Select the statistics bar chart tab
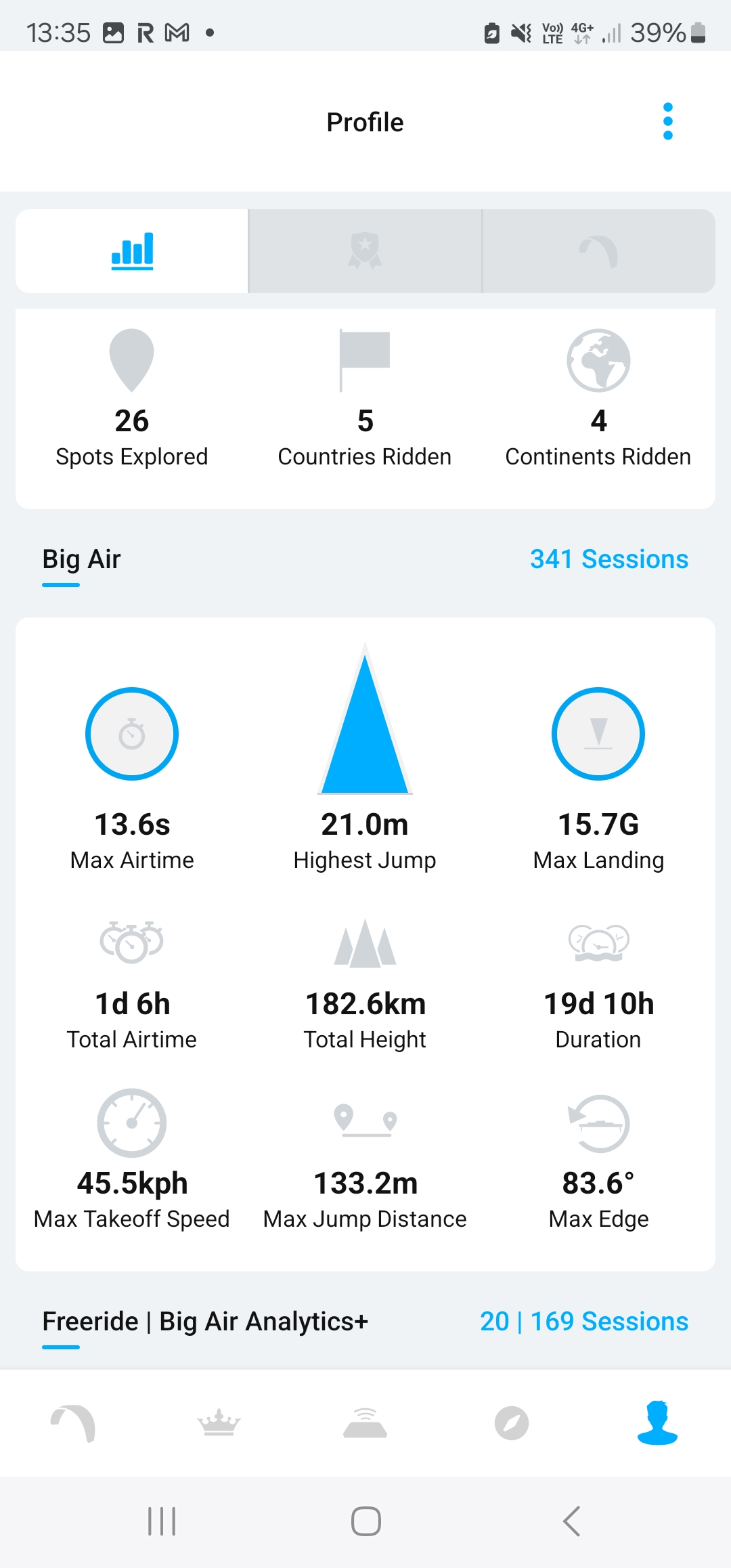The image size is (731, 1568). (132, 251)
